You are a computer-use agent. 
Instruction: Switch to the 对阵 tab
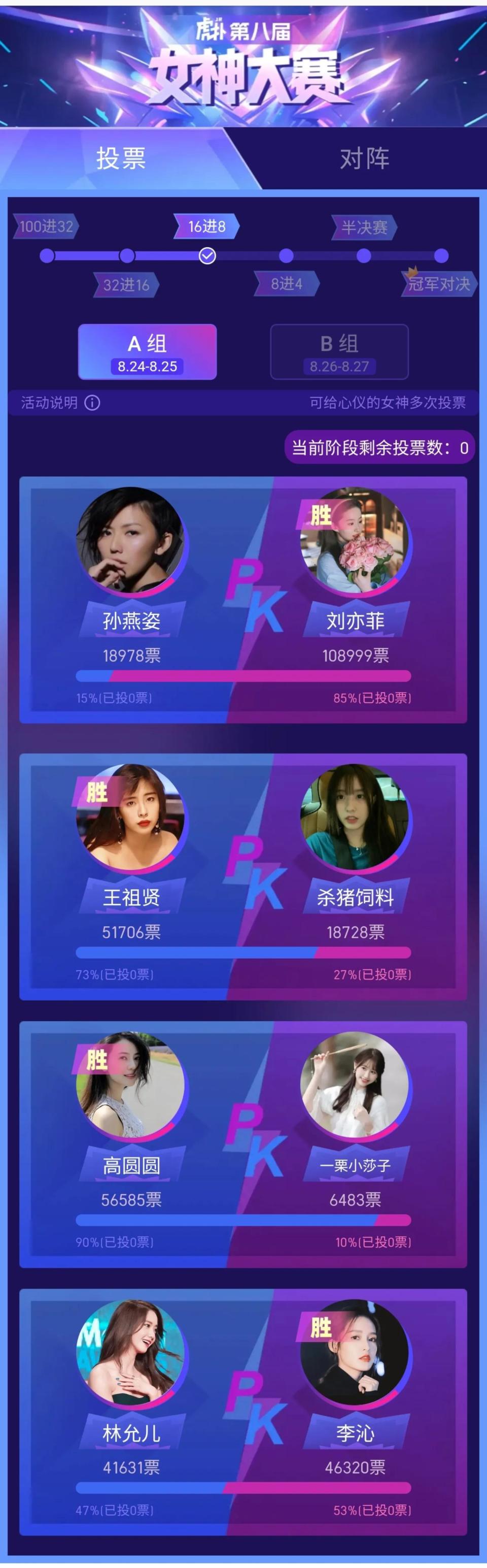(364, 158)
